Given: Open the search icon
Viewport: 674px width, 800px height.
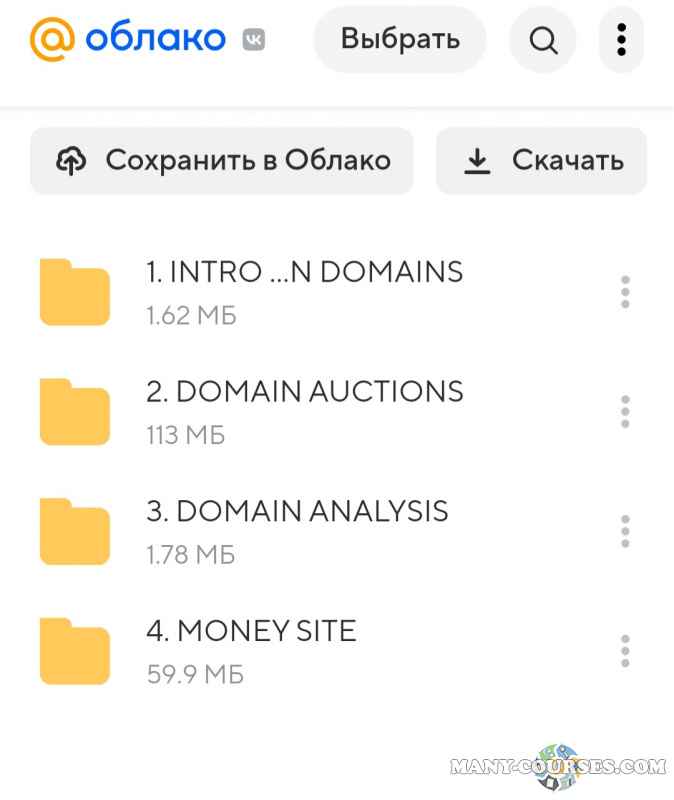Looking at the screenshot, I should [x=543, y=39].
